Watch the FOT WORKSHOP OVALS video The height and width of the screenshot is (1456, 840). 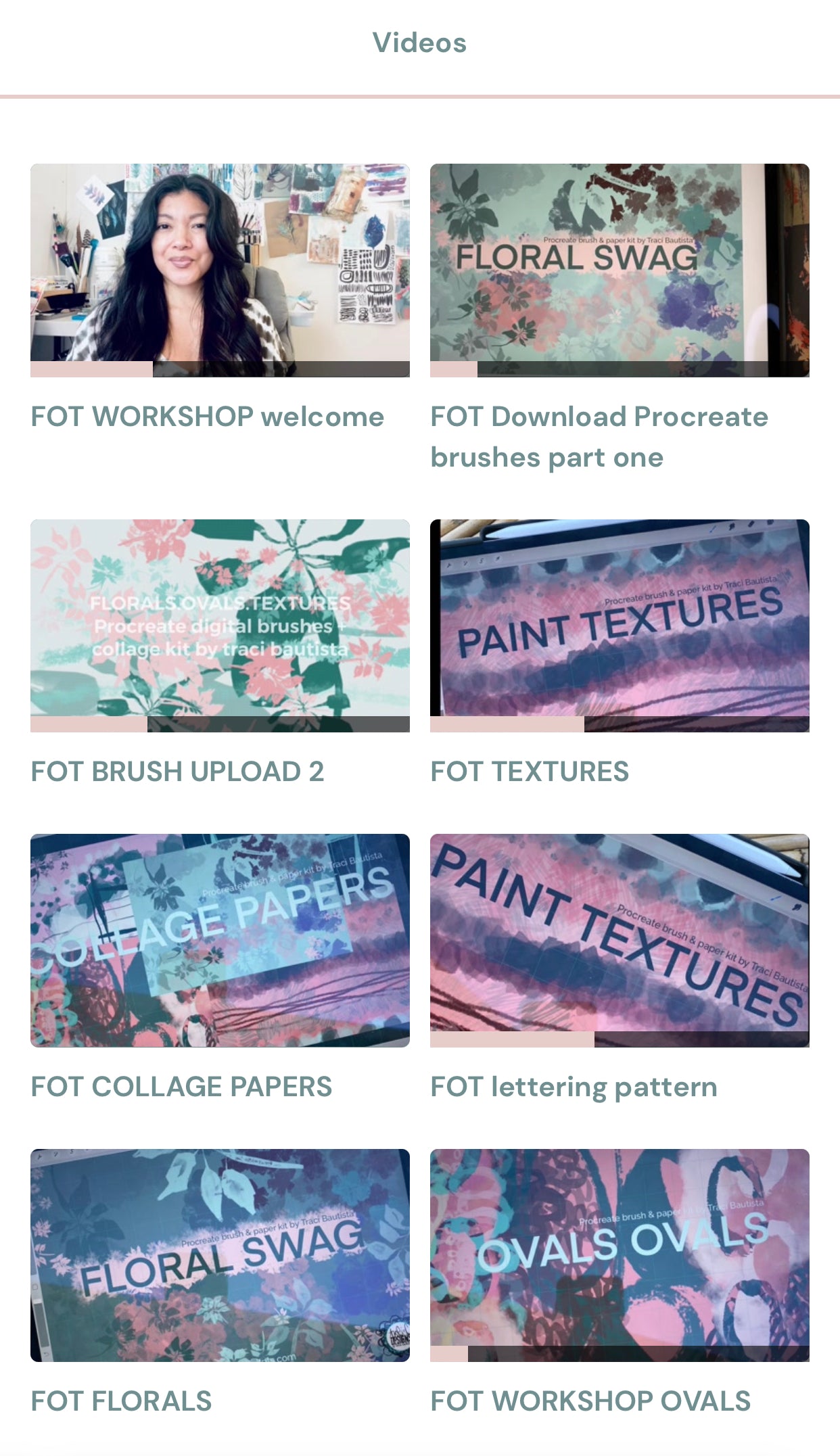[620, 1254]
